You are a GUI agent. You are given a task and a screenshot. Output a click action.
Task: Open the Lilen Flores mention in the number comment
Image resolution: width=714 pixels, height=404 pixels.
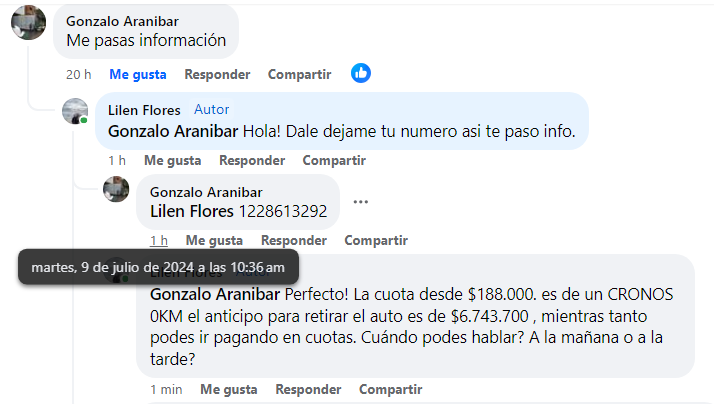coord(191,211)
